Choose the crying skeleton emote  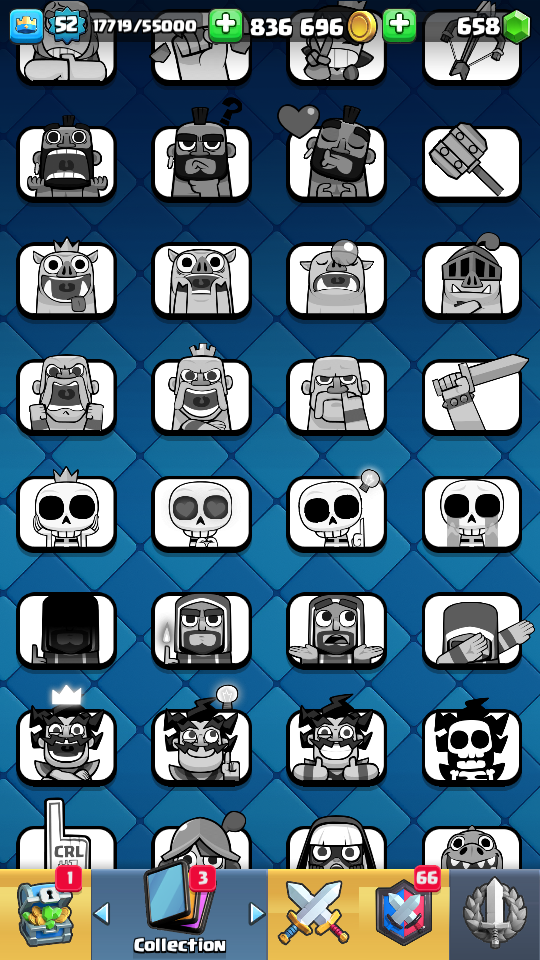click(x=471, y=513)
